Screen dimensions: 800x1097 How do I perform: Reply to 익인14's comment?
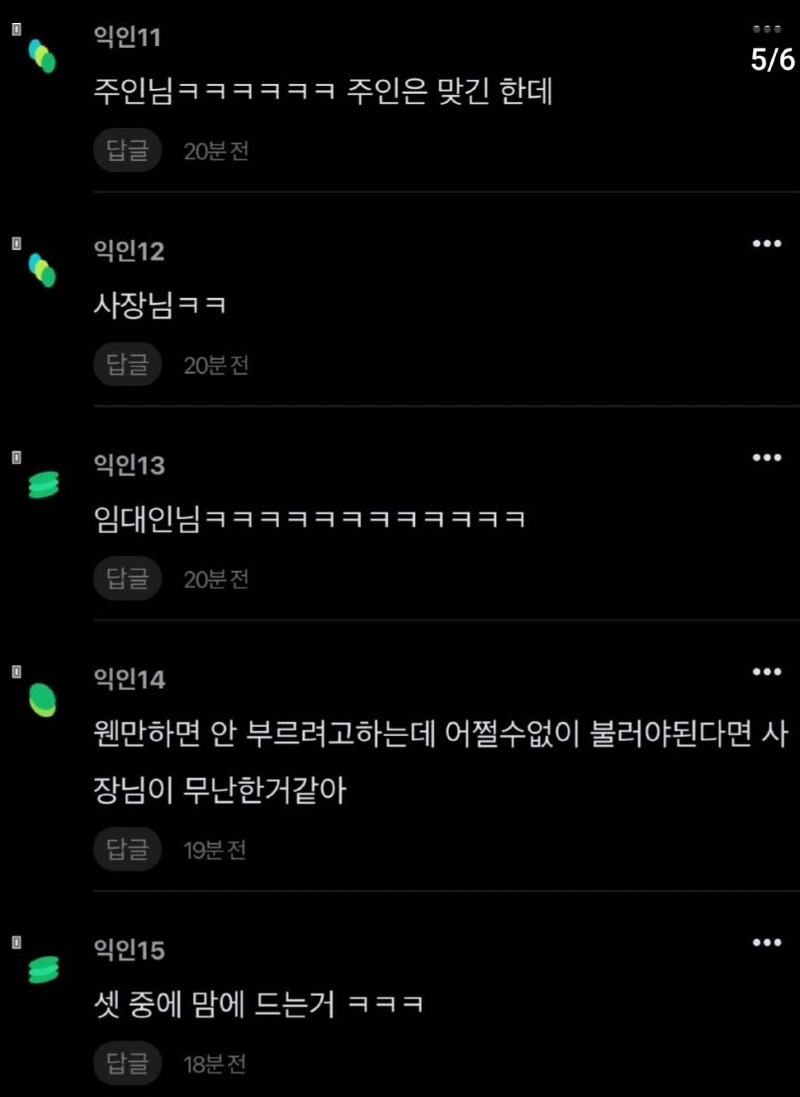pyautogui.click(x=127, y=850)
